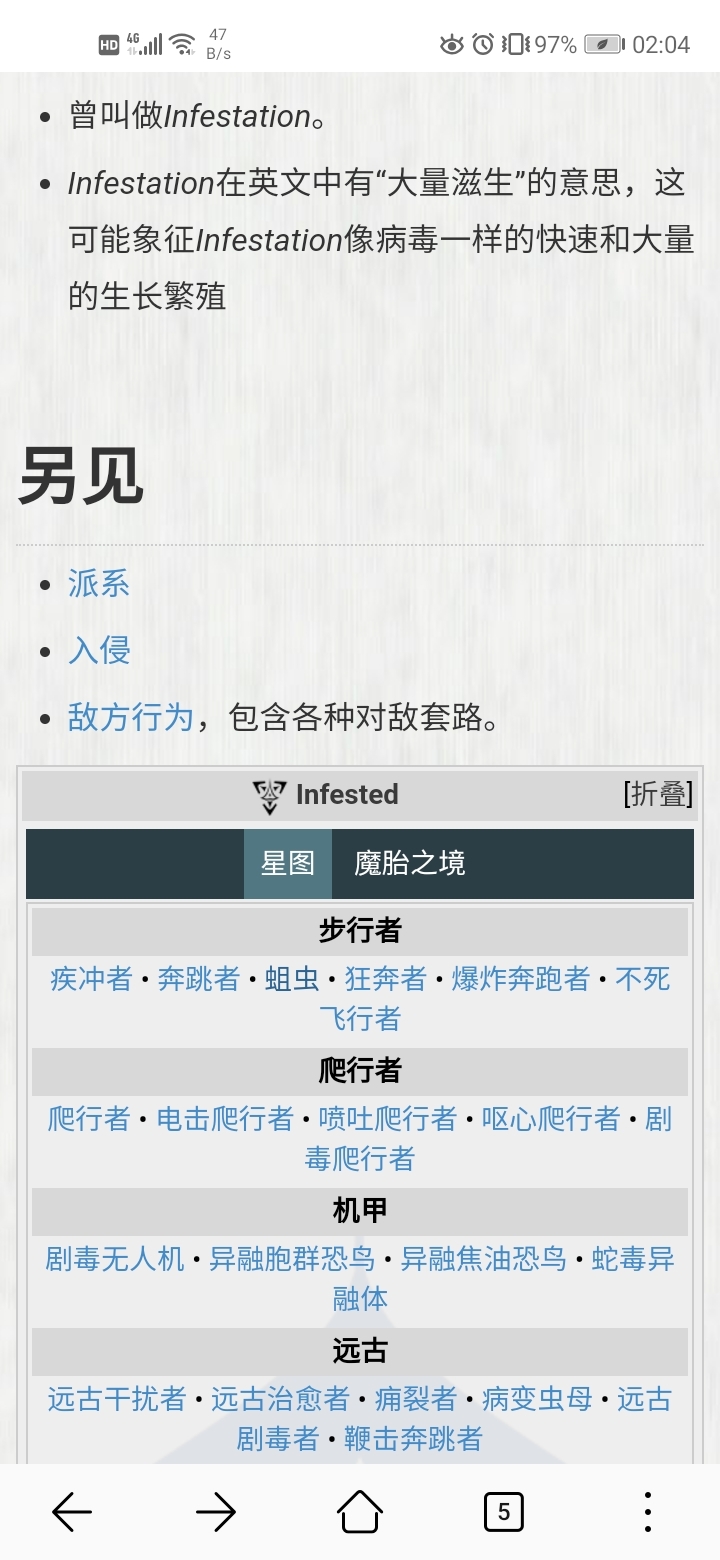The width and height of the screenshot is (720, 1560).
Task: Open the 远古干扰者 link
Action: tap(117, 1399)
